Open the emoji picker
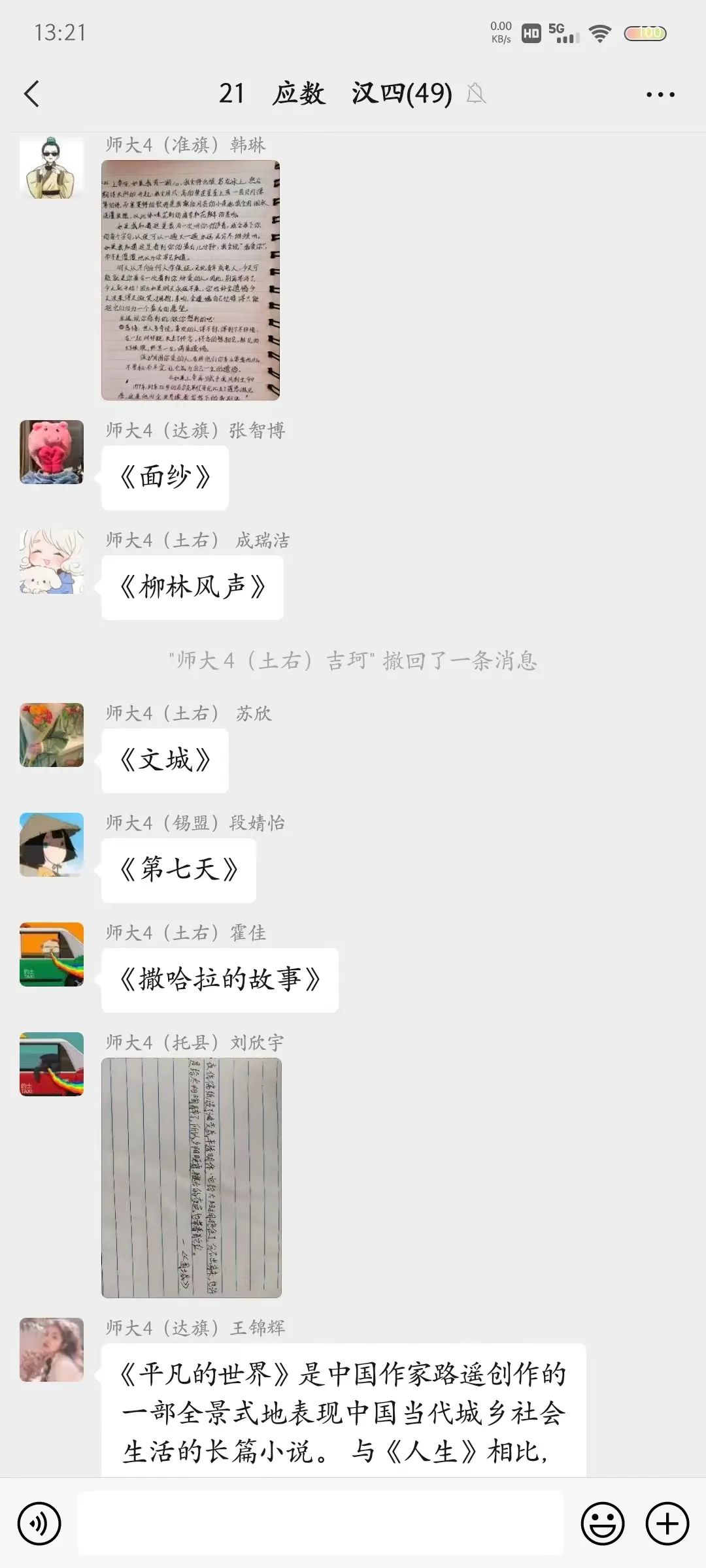This screenshot has height=1568, width=706. [x=602, y=1524]
